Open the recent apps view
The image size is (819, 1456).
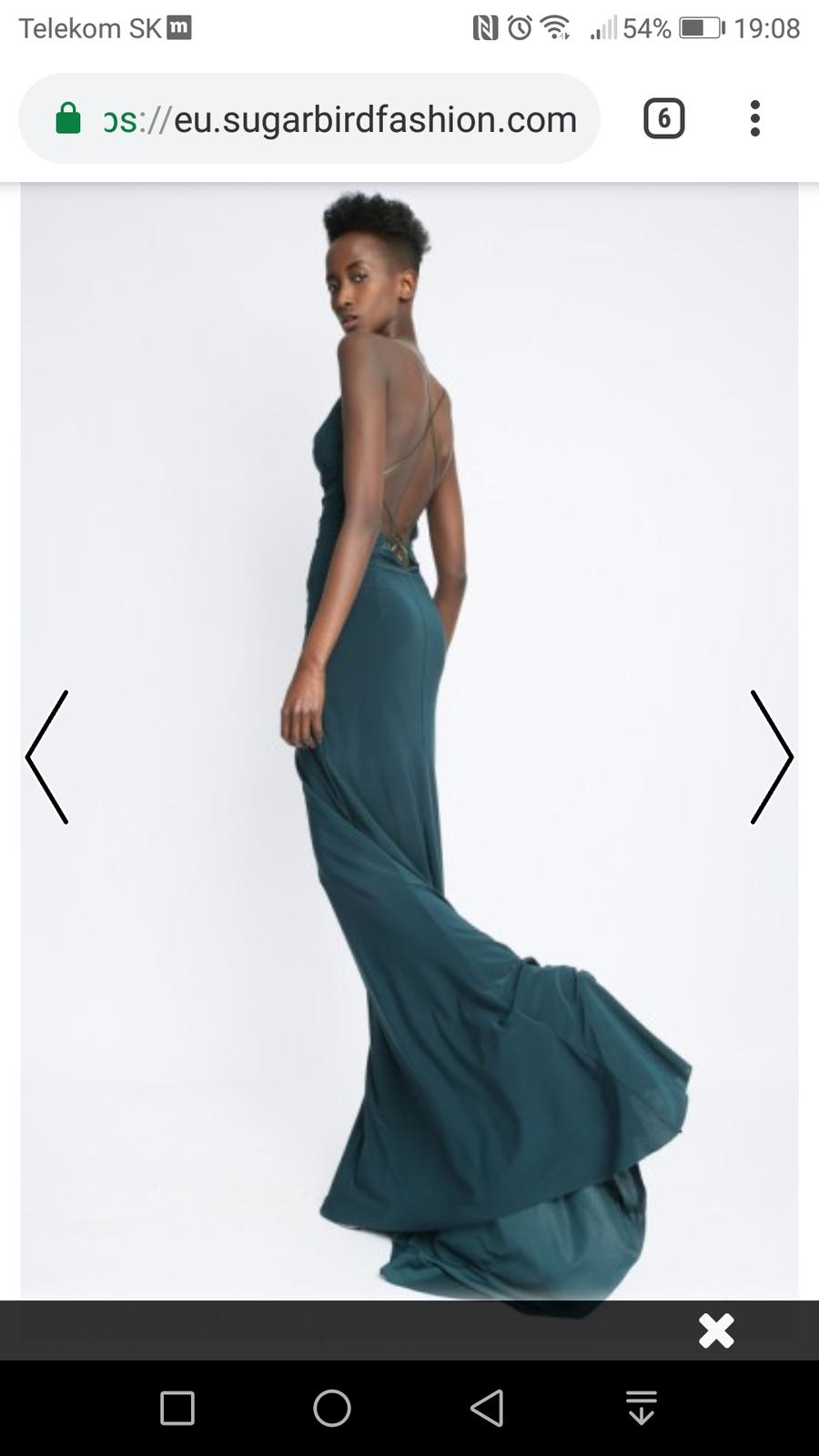177,1408
